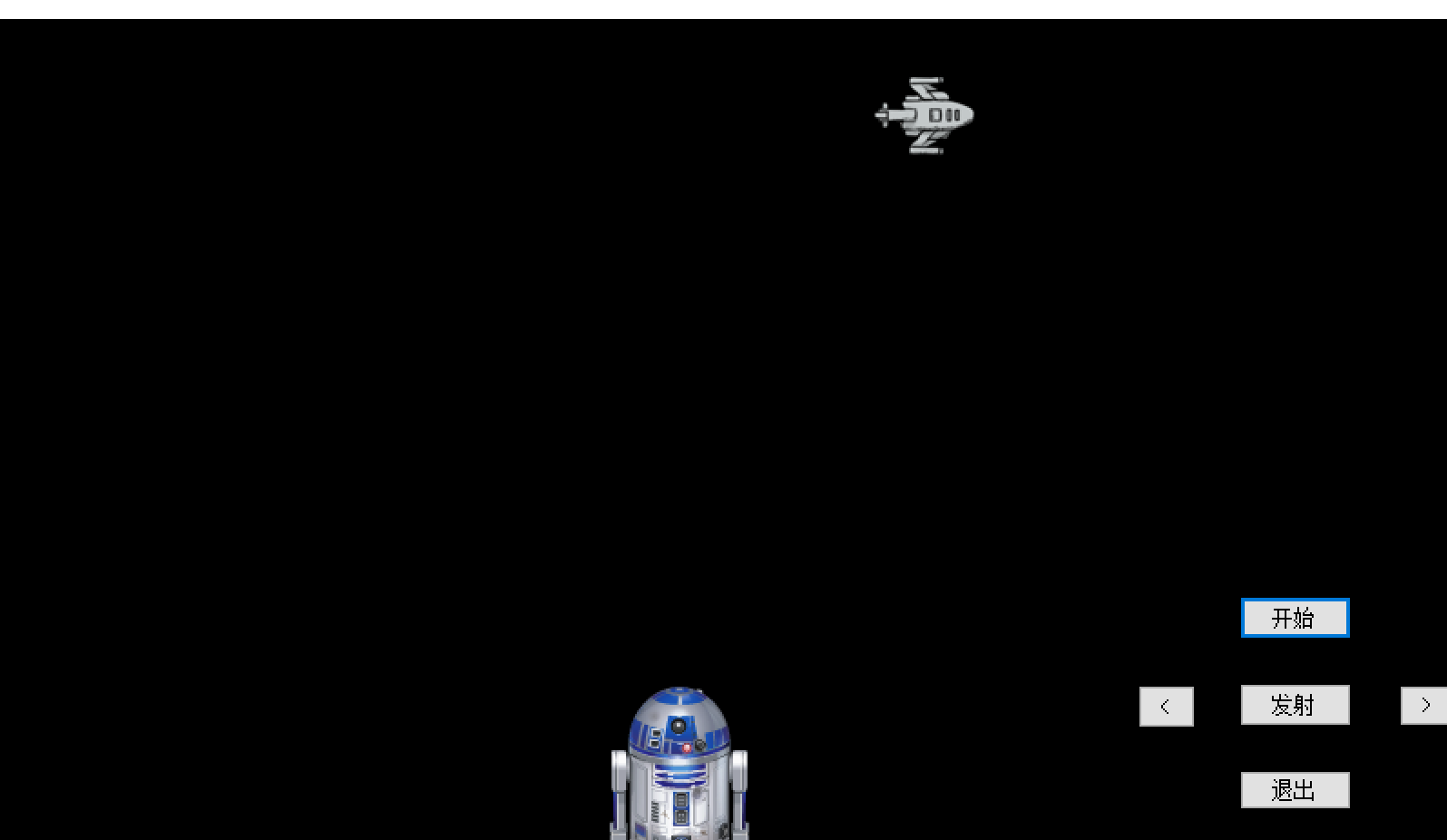Fire a shot with 发射 button

pos(1295,705)
